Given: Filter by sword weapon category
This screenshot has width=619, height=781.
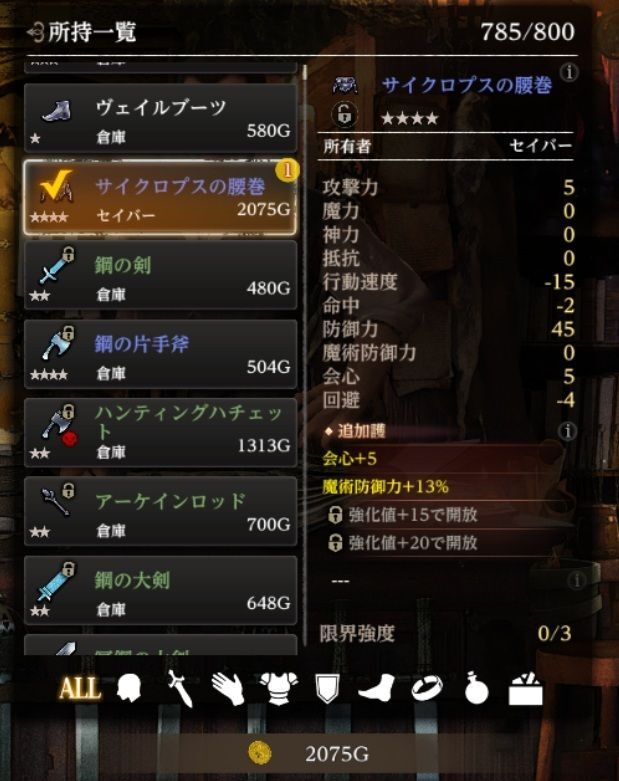Looking at the screenshot, I should pyautogui.click(x=179, y=689).
